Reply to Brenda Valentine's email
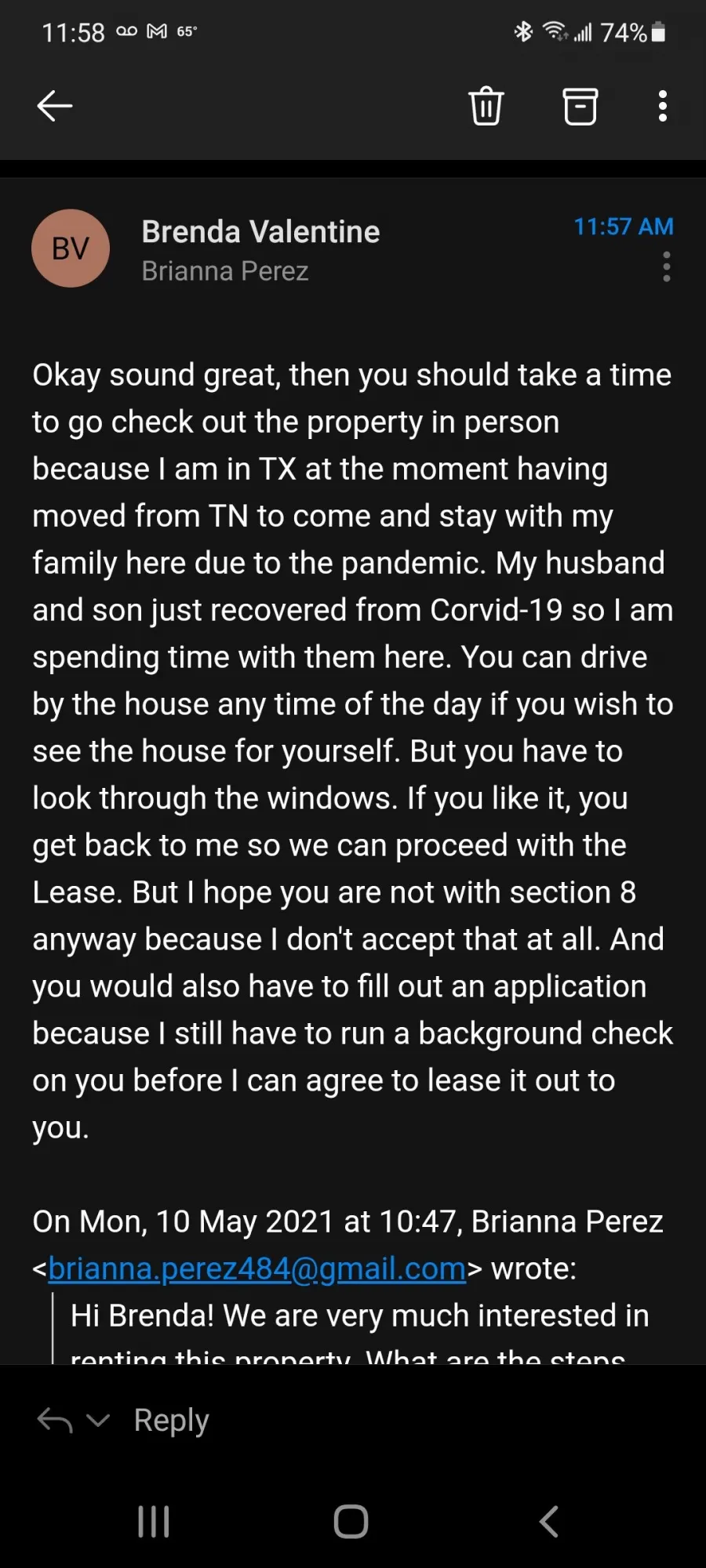The width and height of the screenshot is (706, 1568). point(172,1420)
